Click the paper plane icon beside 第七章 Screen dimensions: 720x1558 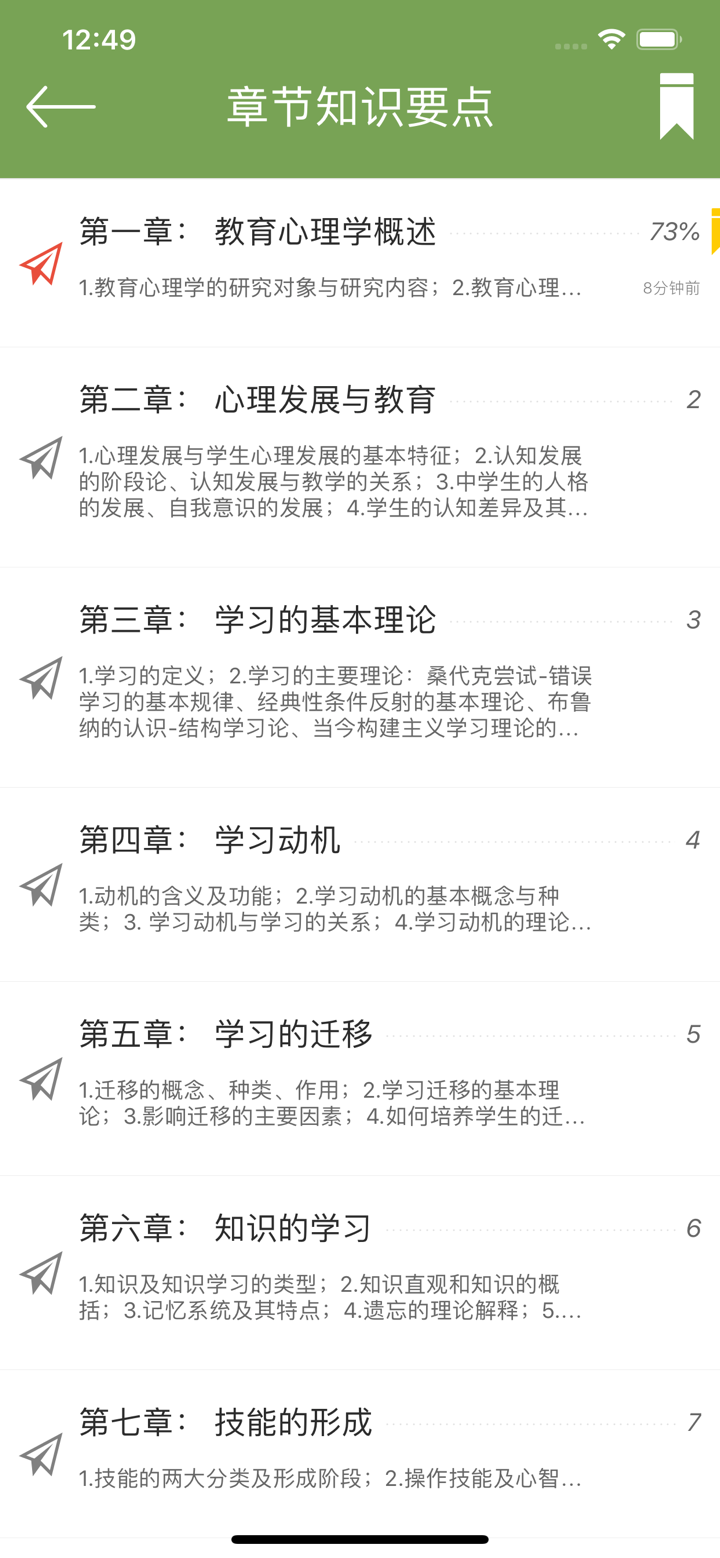pos(40,1467)
